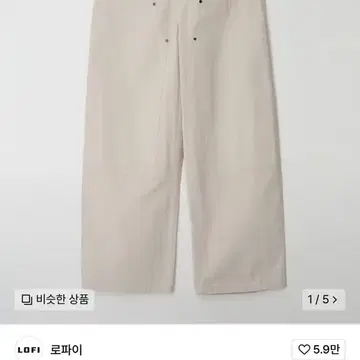Like the brand with the 5.9만 heart button
The height and width of the screenshot is (360, 360).
318,350
